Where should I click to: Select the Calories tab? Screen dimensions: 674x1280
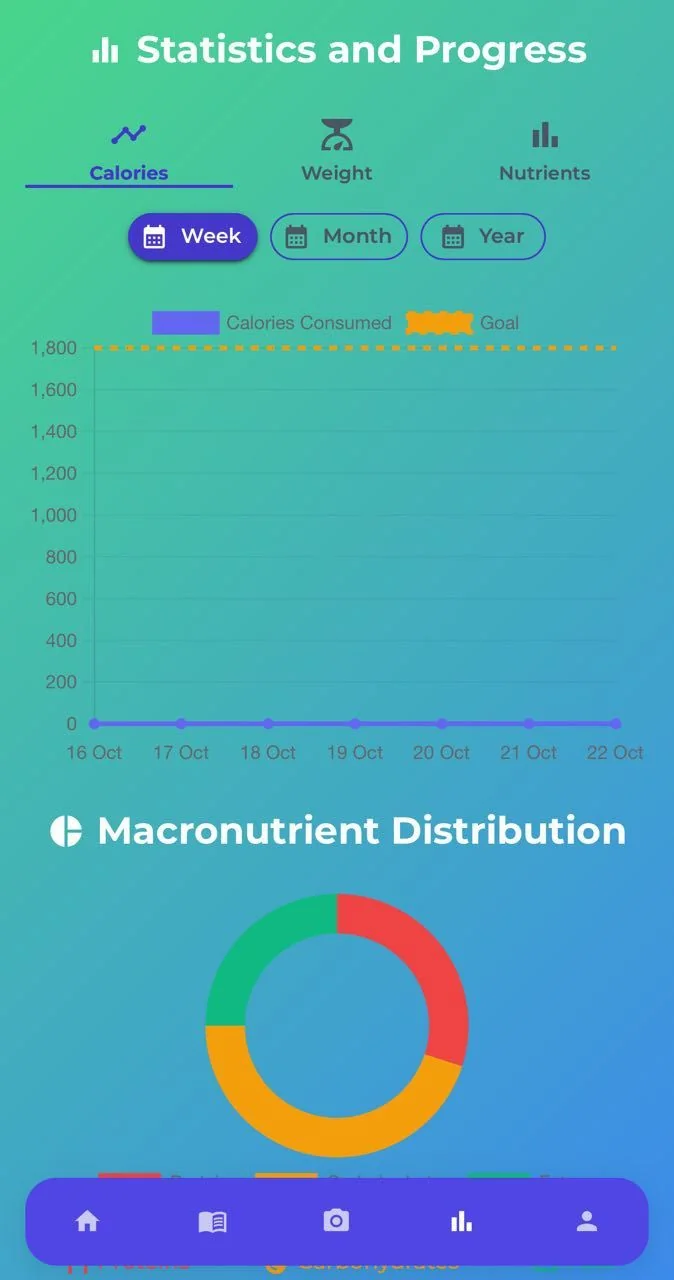click(x=129, y=151)
